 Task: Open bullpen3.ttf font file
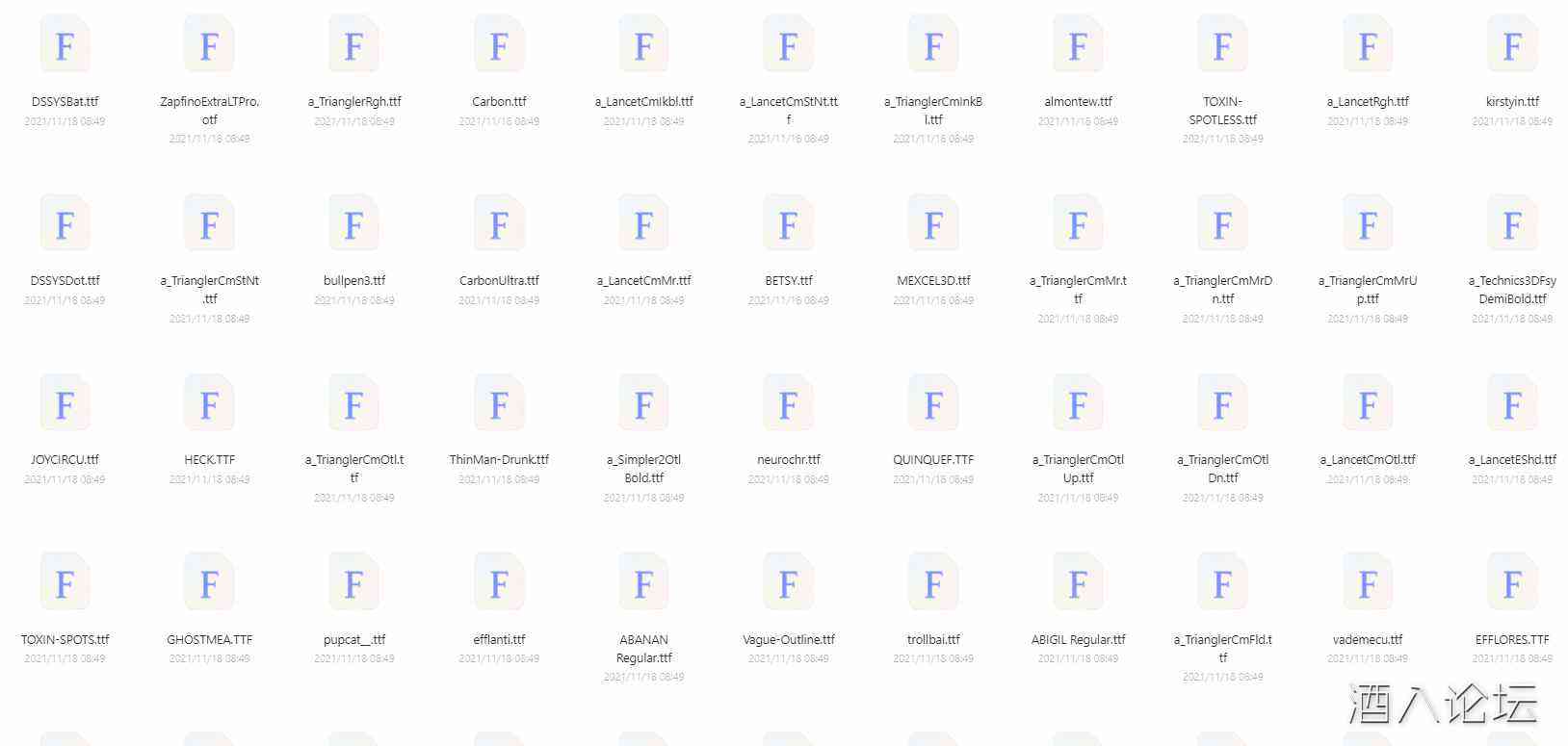click(x=353, y=225)
